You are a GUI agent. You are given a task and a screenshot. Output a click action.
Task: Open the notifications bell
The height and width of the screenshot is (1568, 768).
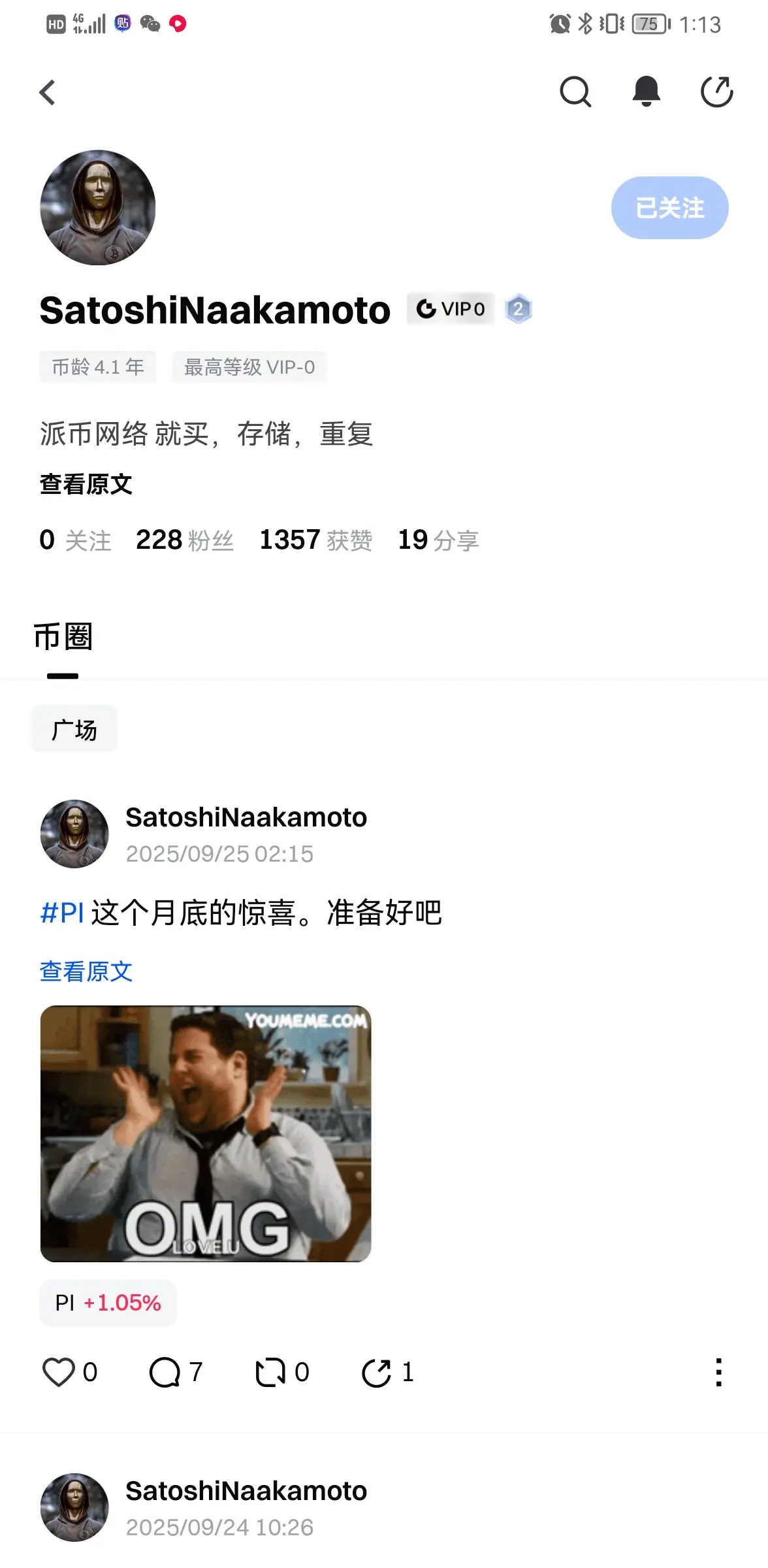coord(646,91)
